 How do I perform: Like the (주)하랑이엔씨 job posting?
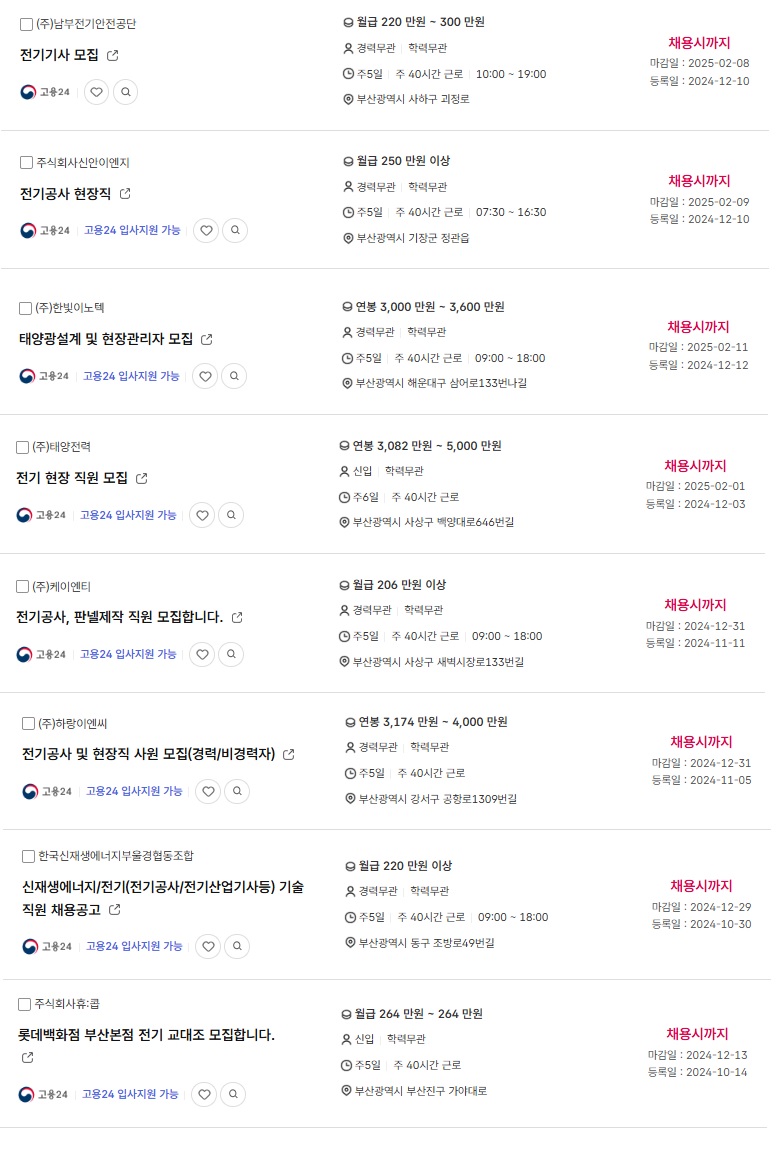pos(207,791)
